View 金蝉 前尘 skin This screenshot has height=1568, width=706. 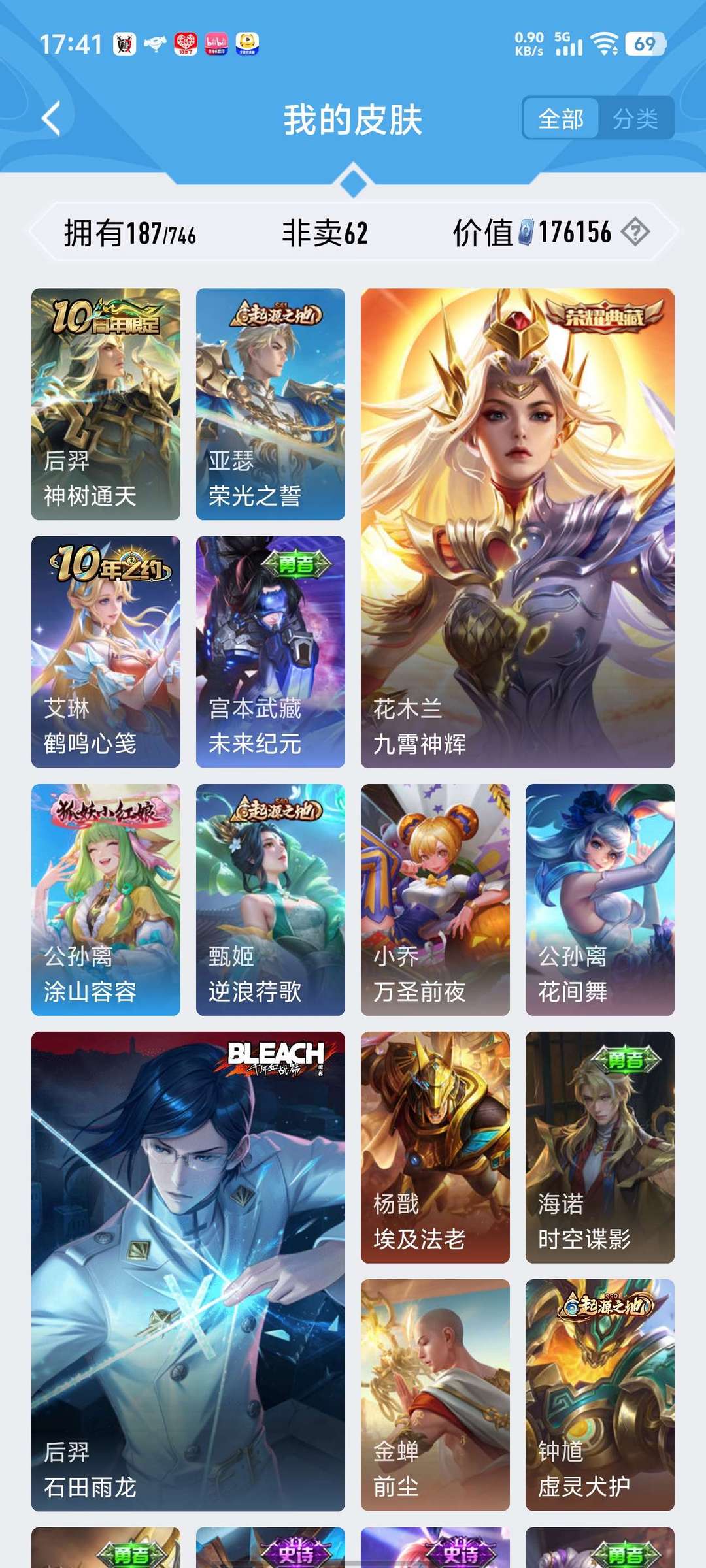coord(435,1395)
